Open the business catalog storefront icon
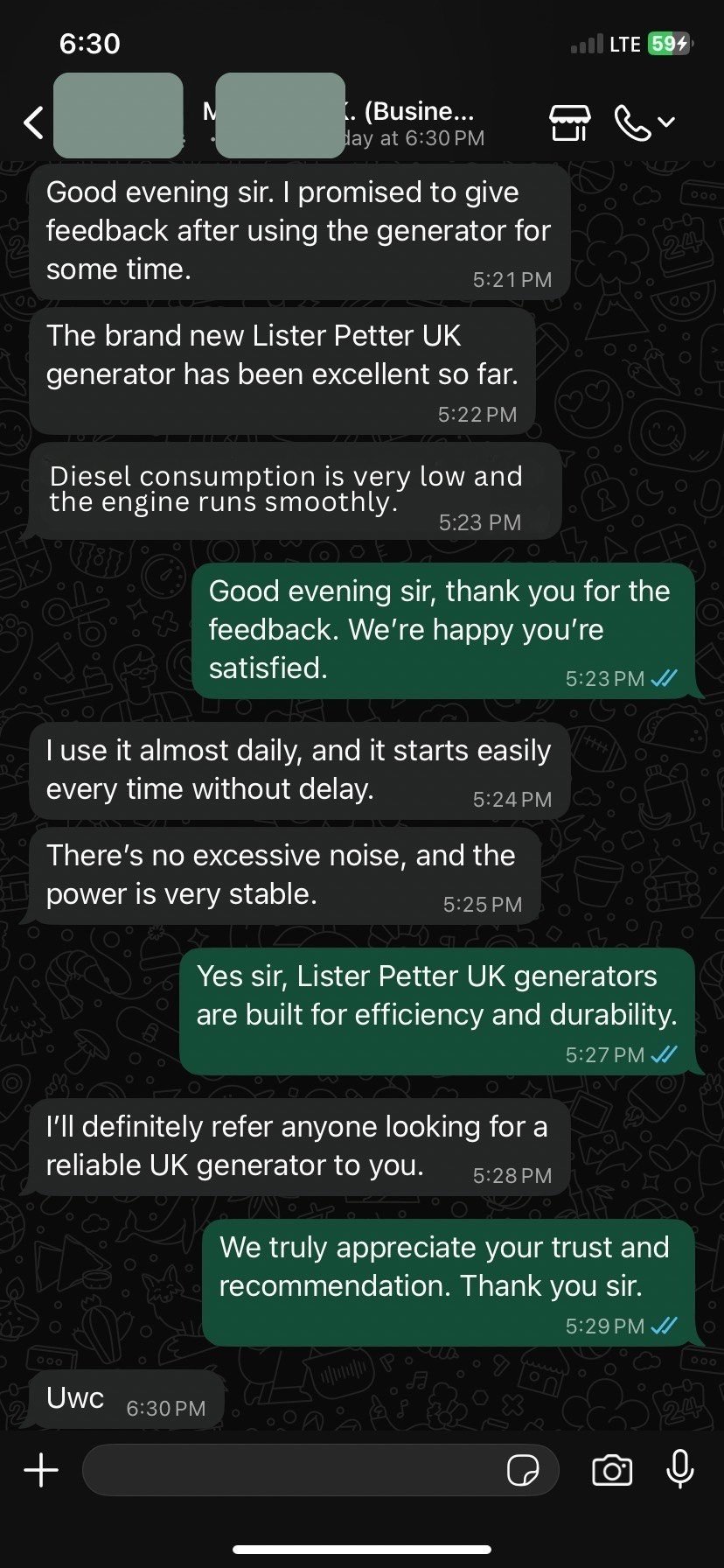The image size is (724, 1568). pos(569,122)
